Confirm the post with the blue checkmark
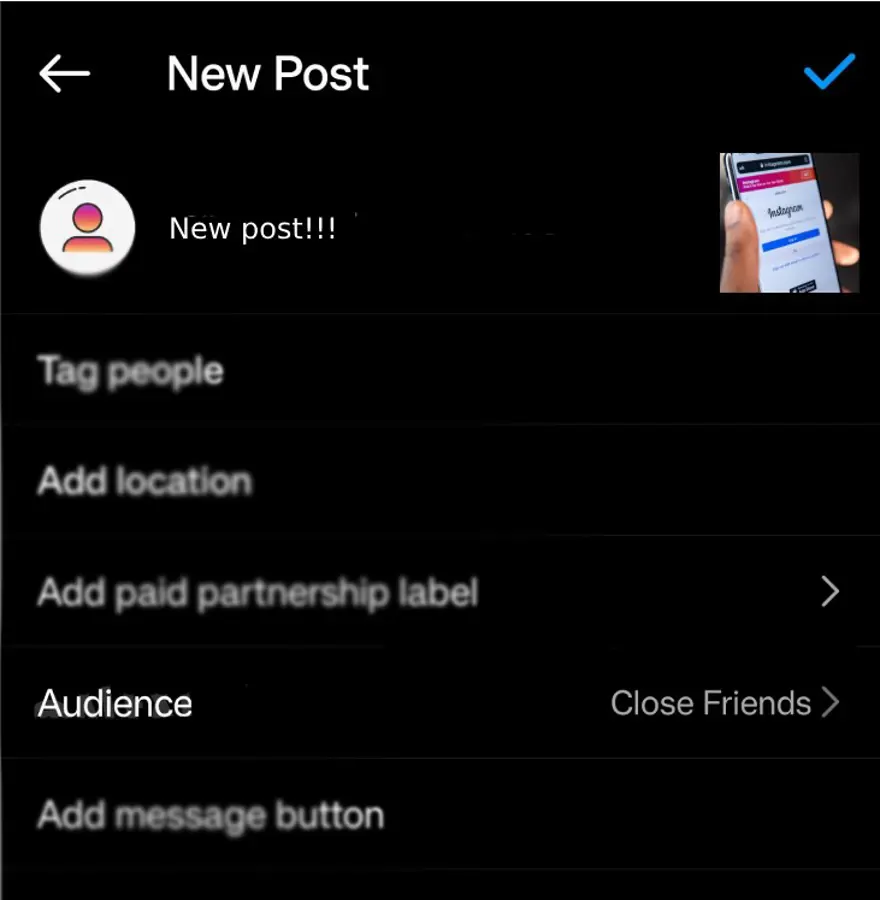Image resolution: width=880 pixels, height=900 pixels. [829, 72]
